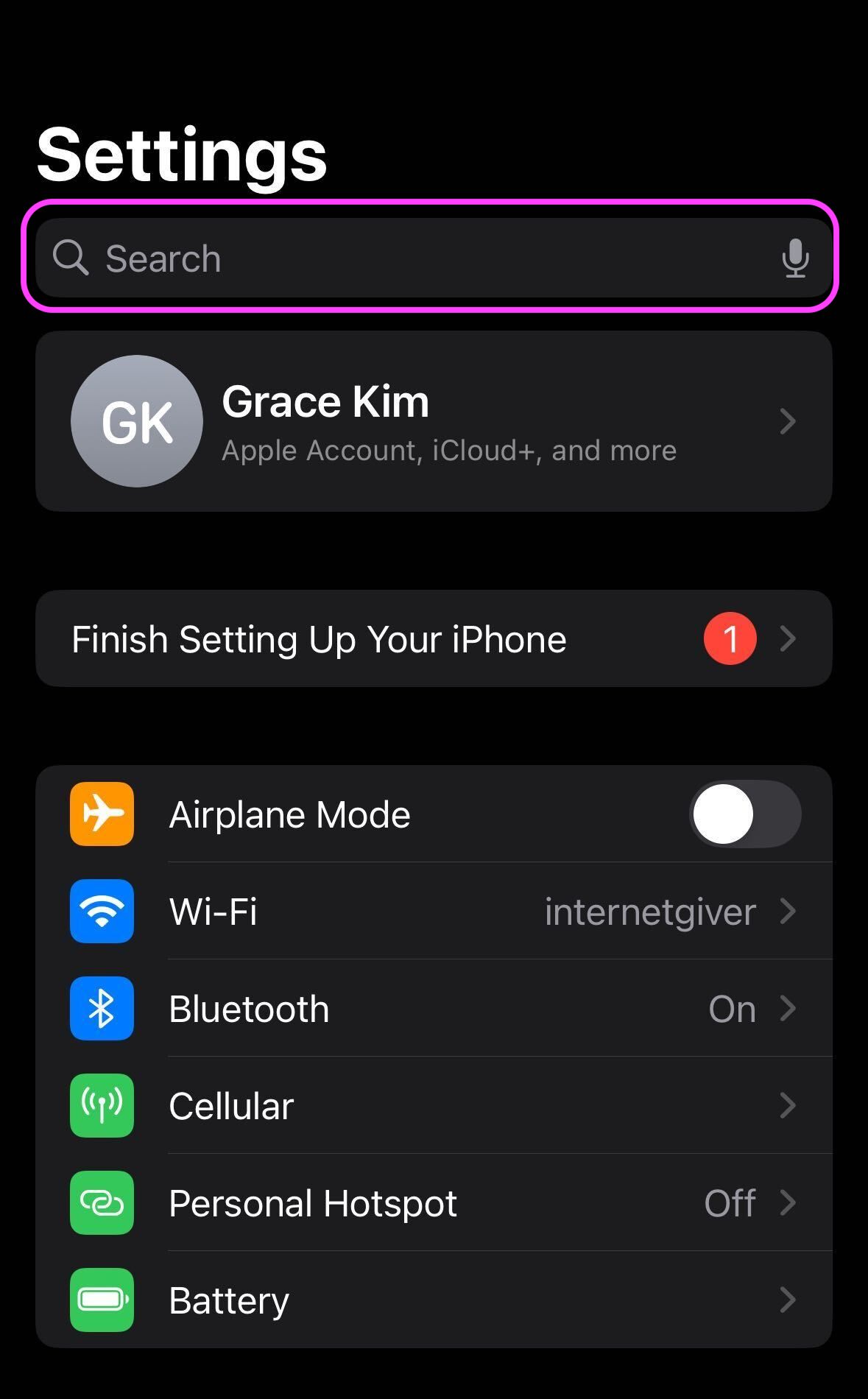Go to Cellular settings
Viewport: 868px width, 1399px height.
[x=434, y=1106]
